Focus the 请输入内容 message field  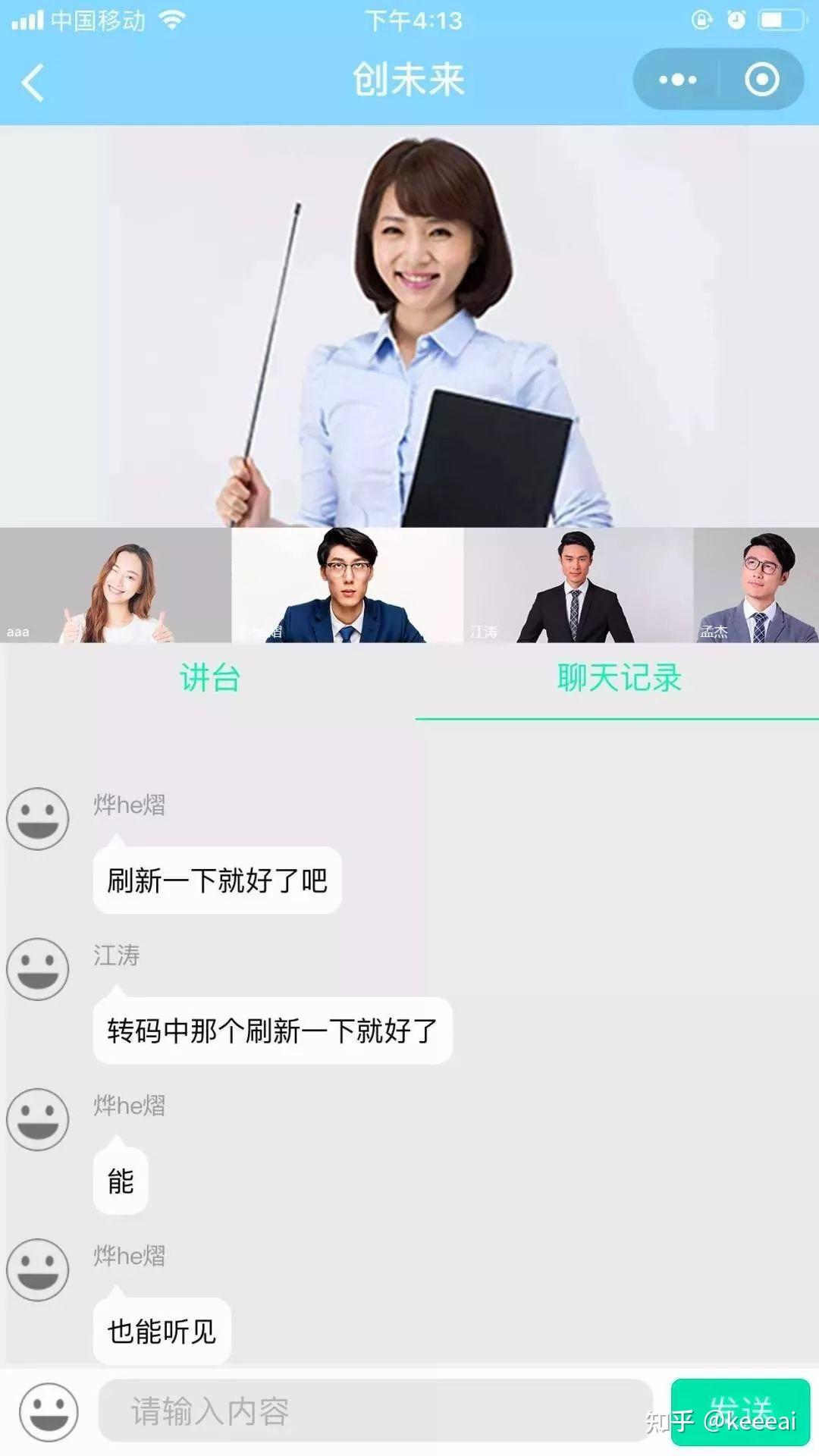click(375, 1411)
